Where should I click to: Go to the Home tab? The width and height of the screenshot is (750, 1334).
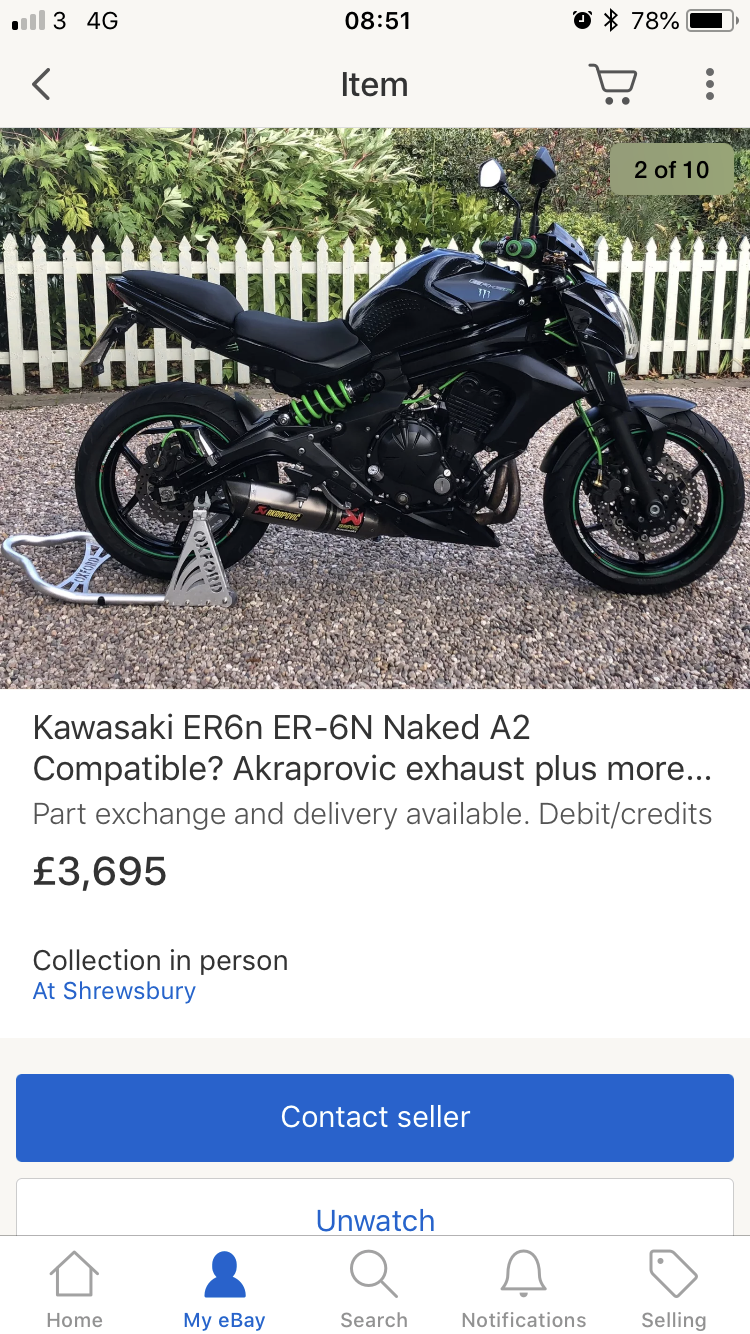[75, 1290]
